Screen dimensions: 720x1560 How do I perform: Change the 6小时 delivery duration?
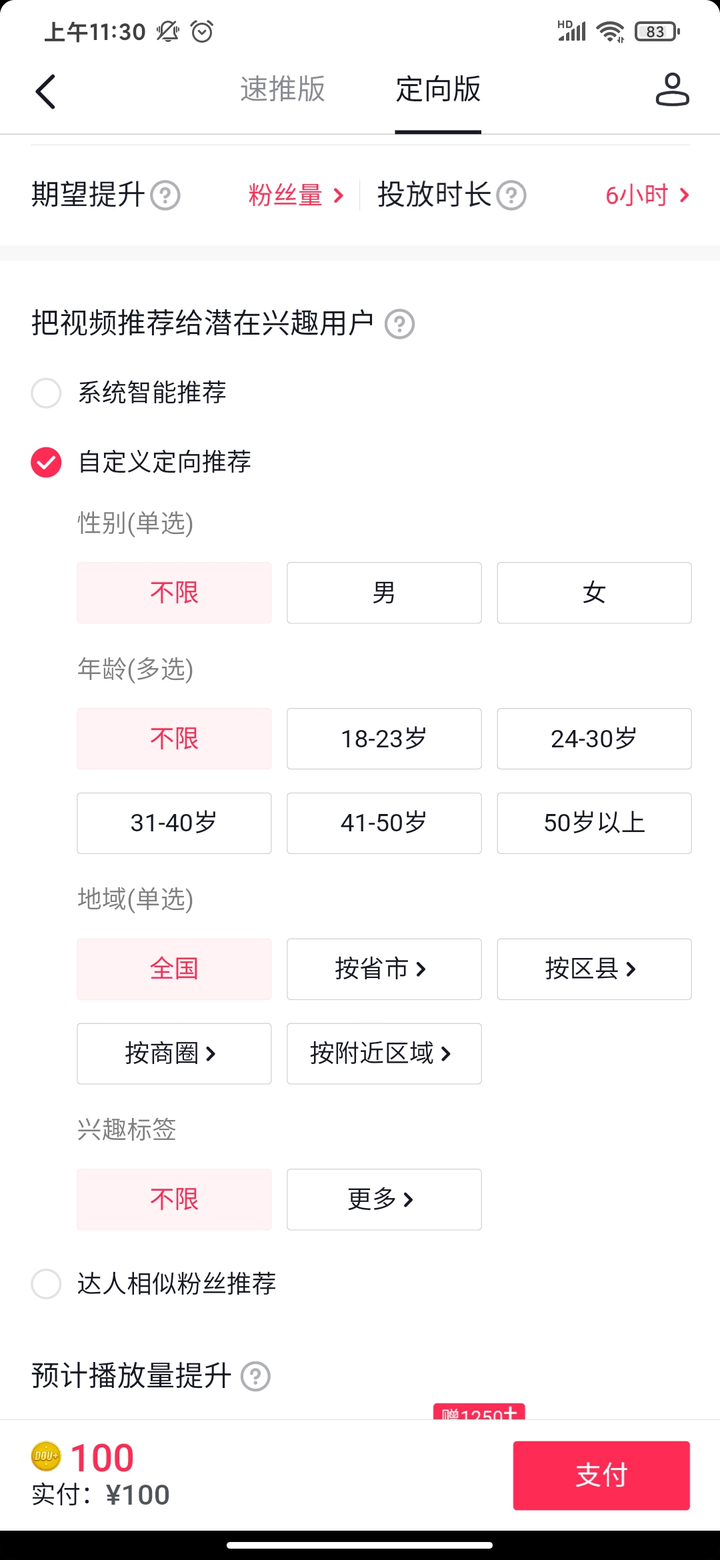pos(647,195)
